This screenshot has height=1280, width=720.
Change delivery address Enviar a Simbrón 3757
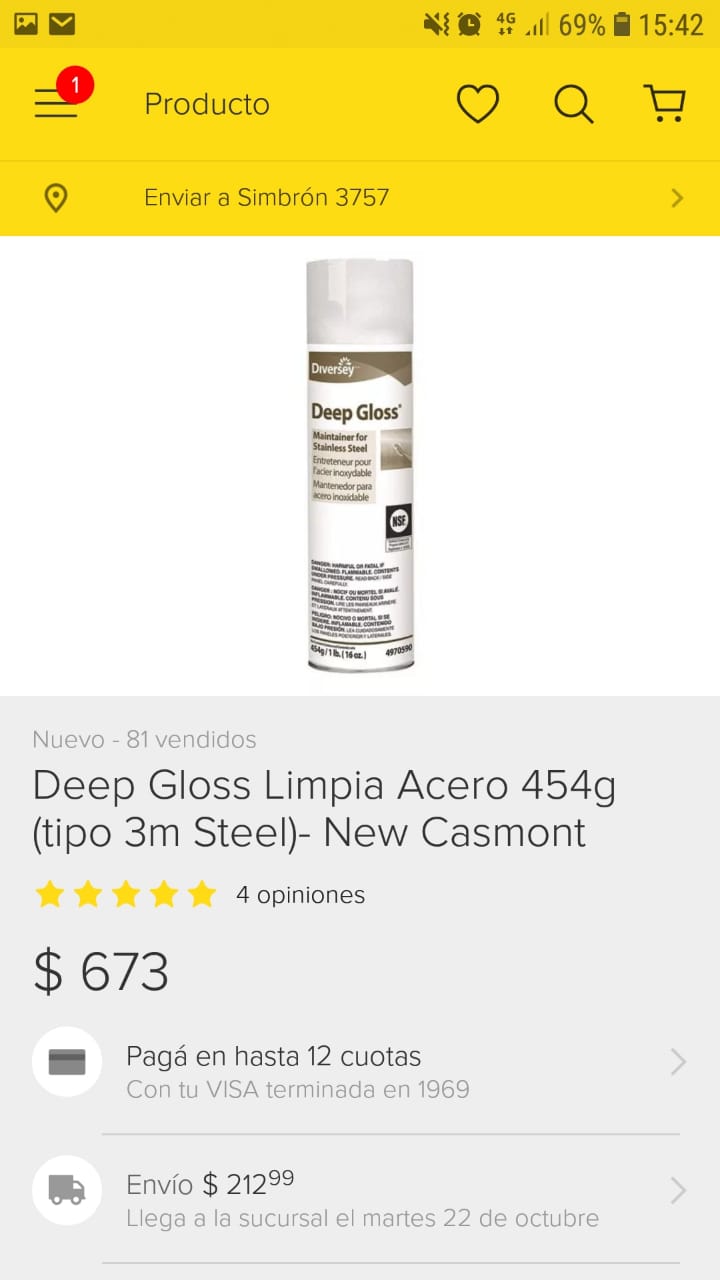point(360,198)
